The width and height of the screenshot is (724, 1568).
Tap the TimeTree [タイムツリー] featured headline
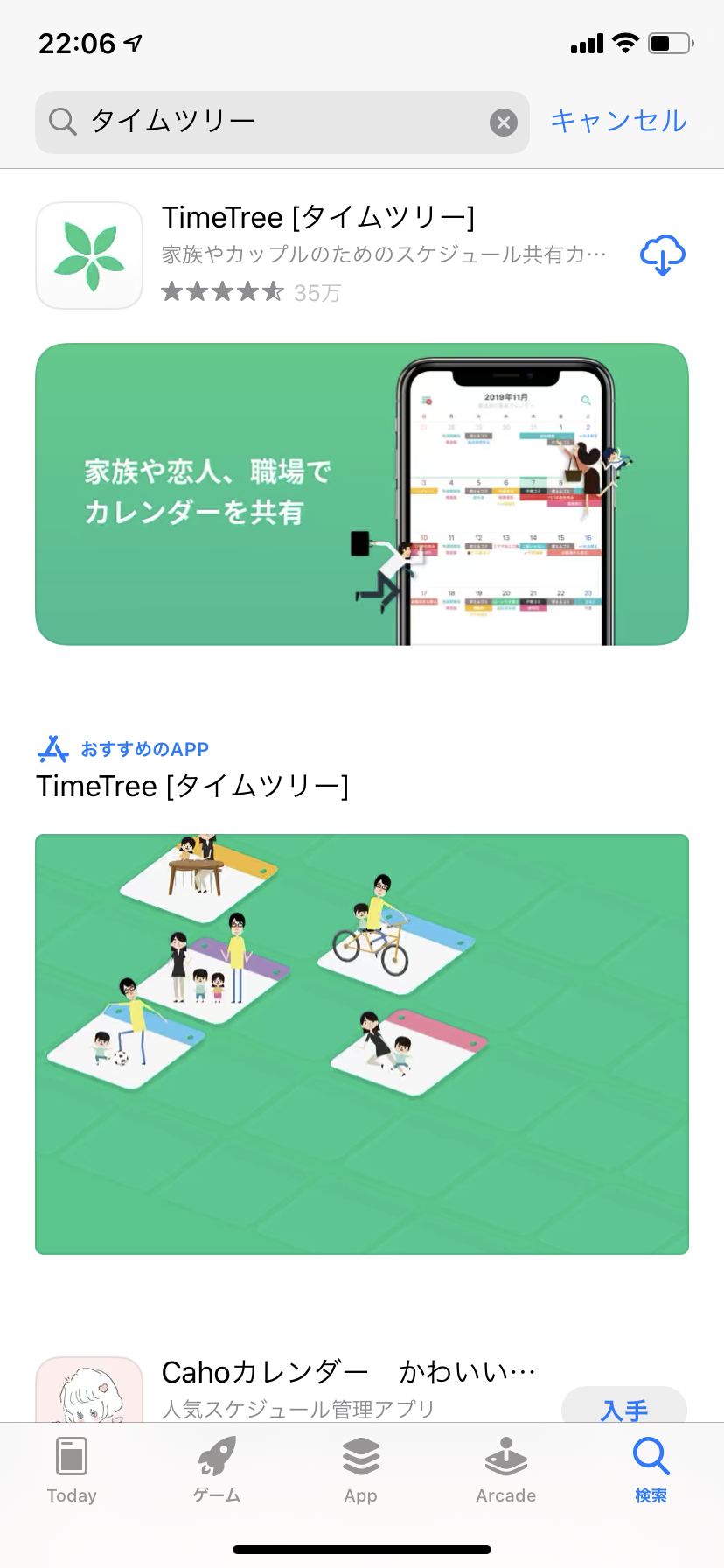pyautogui.click(x=191, y=786)
